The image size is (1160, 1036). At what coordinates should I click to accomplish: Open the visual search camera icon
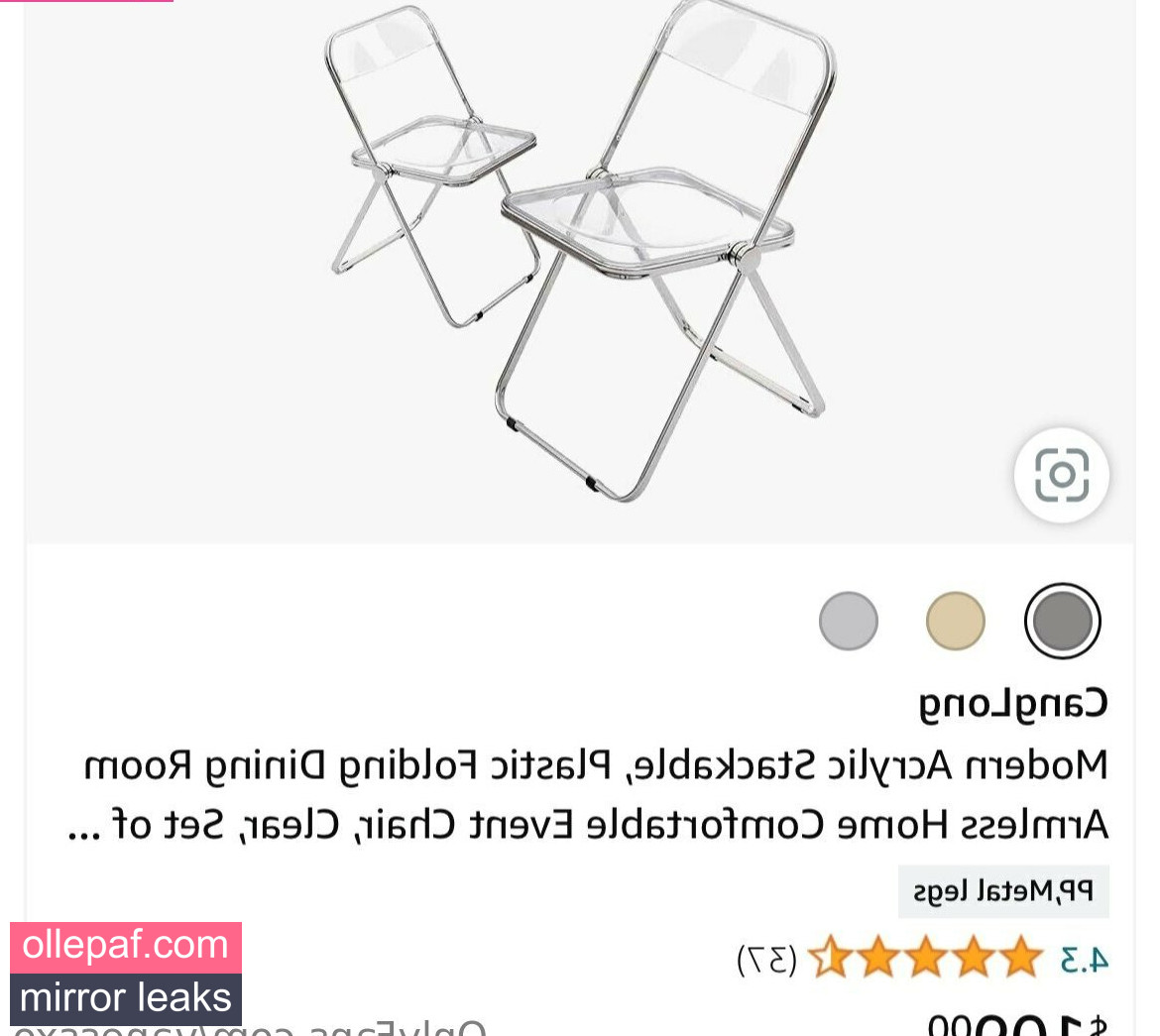coord(1061,476)
